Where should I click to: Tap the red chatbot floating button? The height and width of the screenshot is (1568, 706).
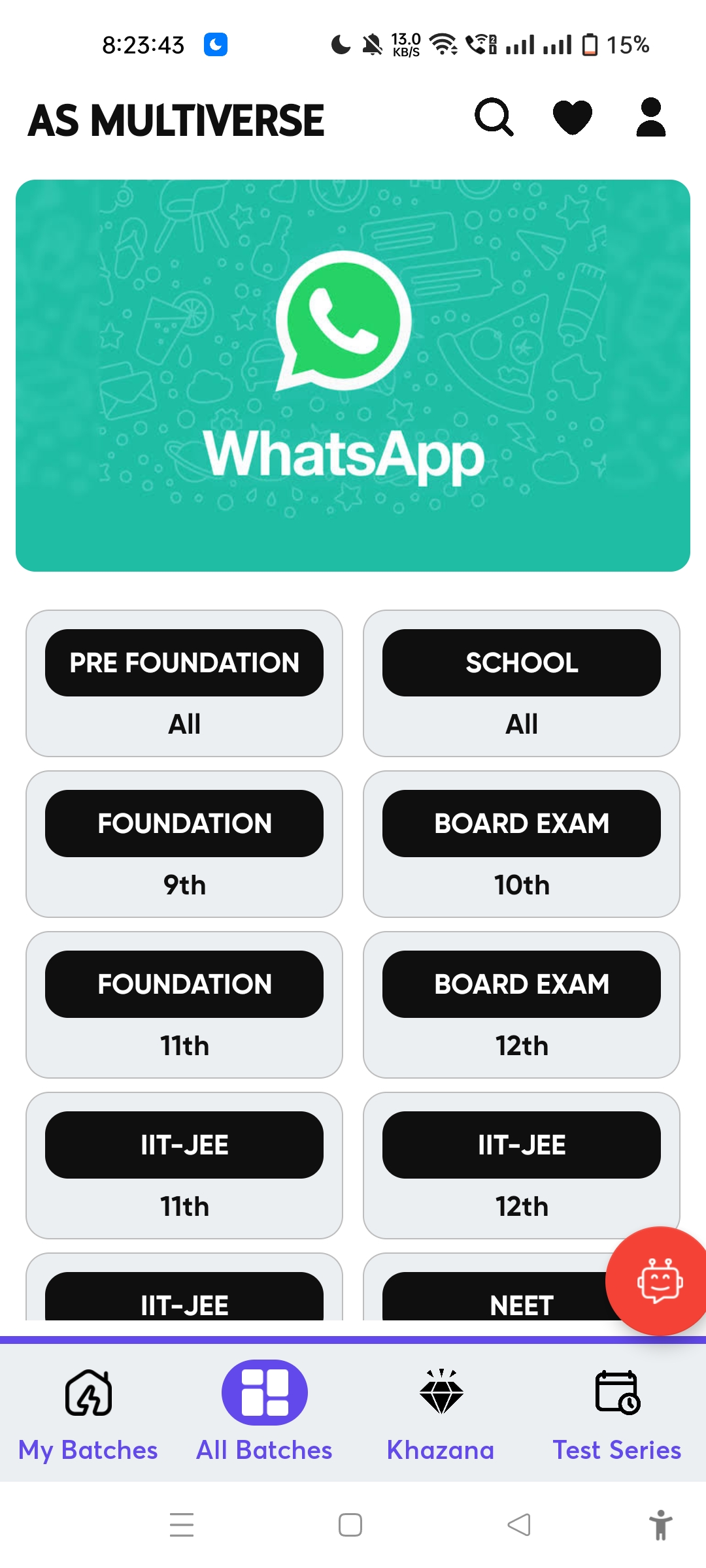659,1282
